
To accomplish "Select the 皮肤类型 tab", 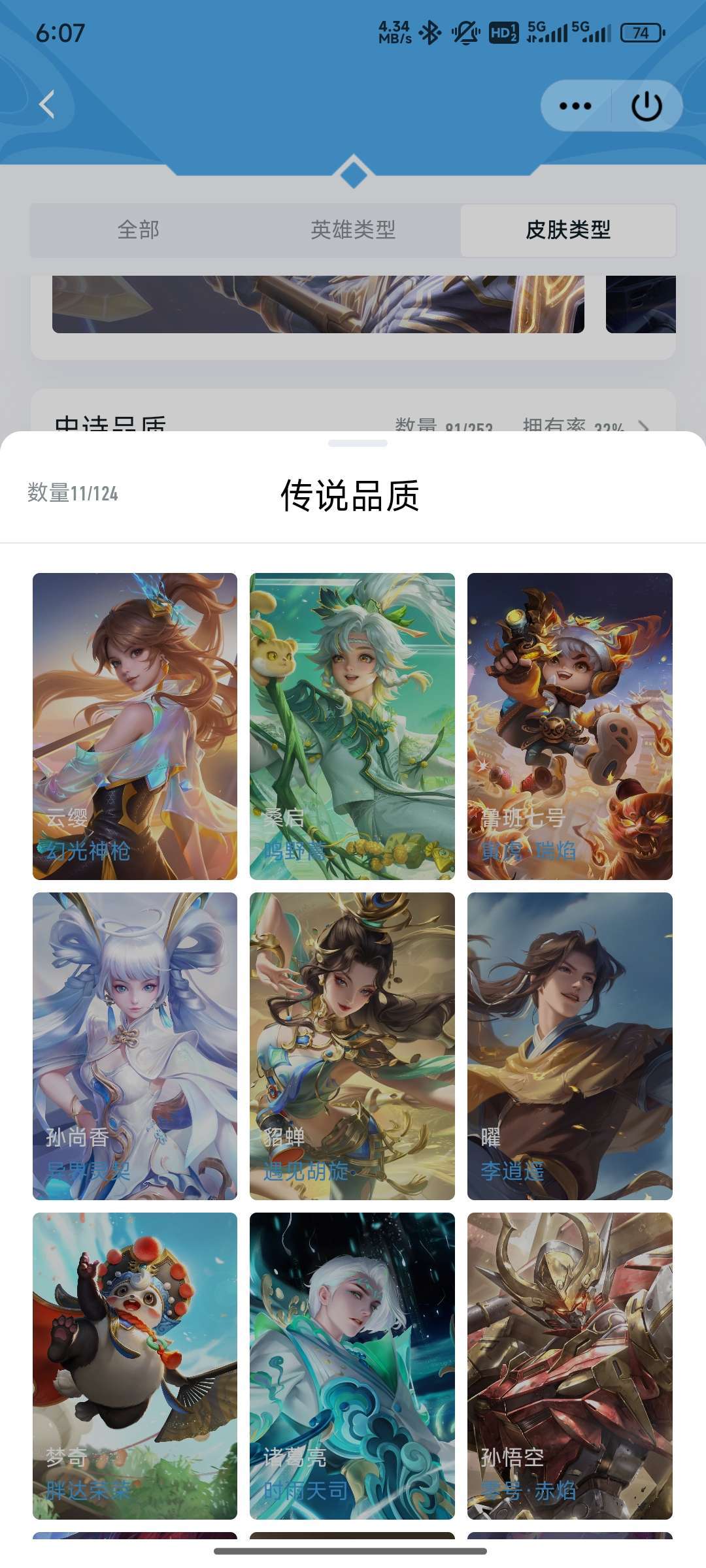I will [x=568, y=230].
